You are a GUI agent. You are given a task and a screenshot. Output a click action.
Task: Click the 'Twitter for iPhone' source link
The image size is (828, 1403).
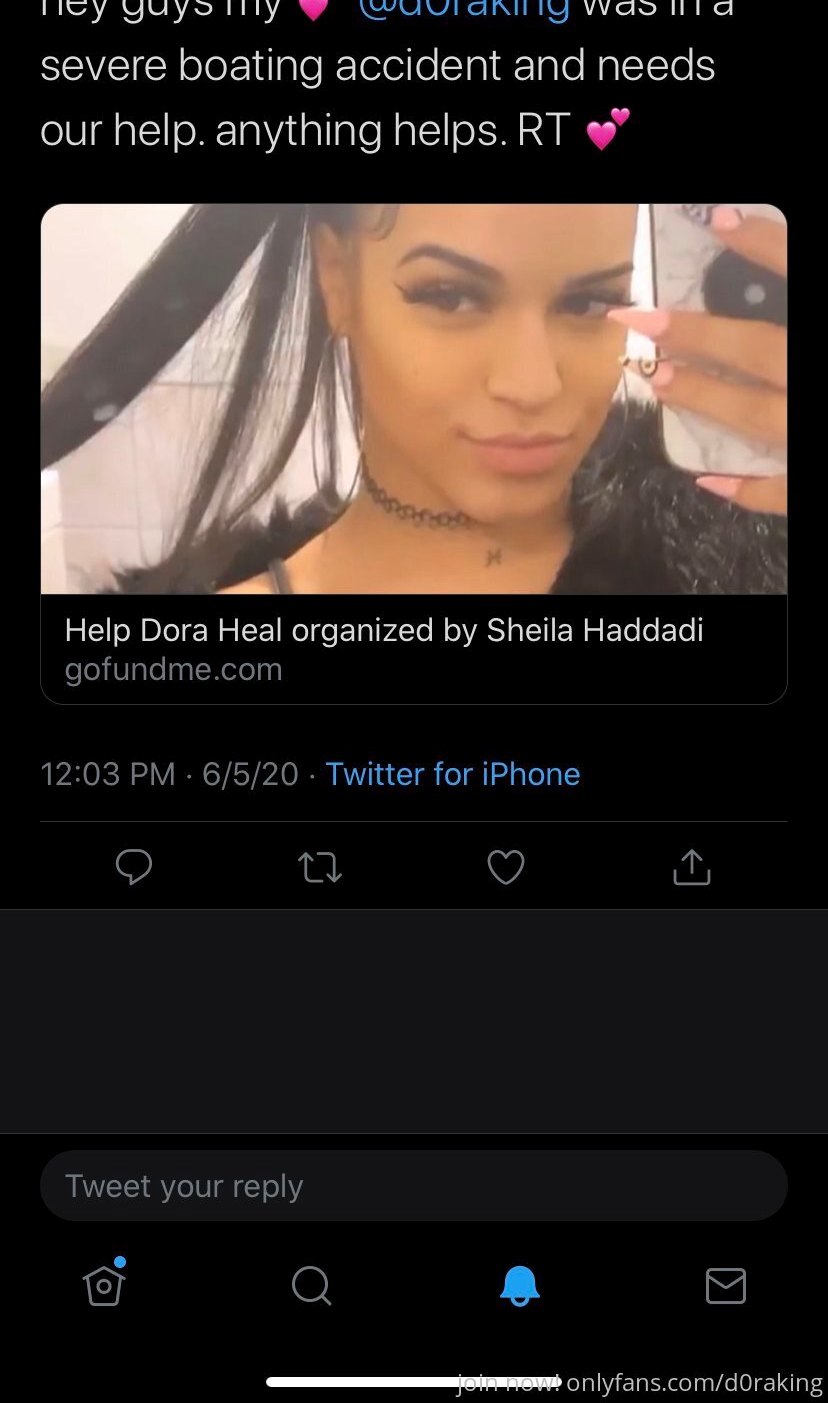452,774
